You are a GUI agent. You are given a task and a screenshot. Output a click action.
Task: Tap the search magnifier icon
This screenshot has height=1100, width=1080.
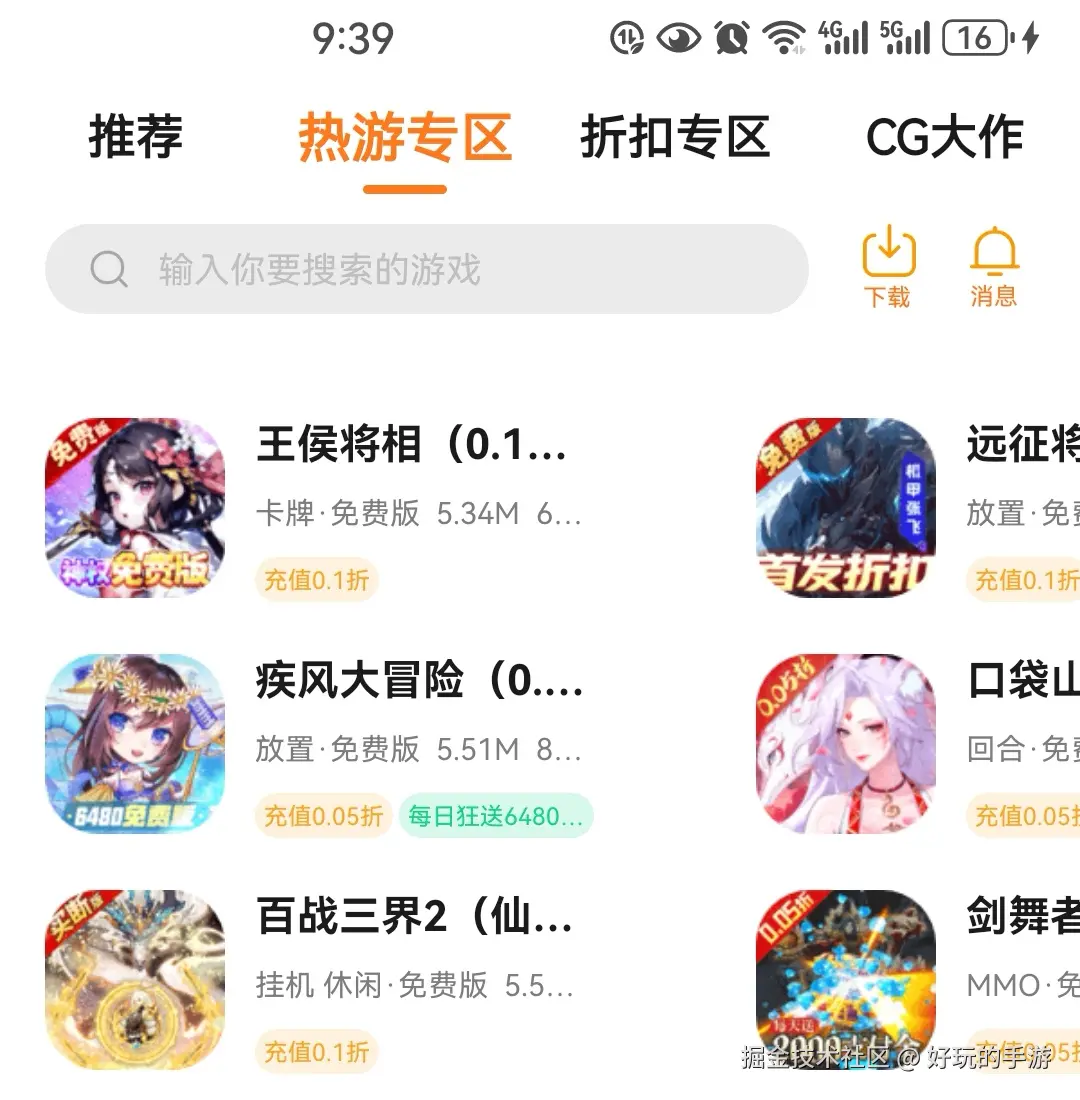click(109, 268)
